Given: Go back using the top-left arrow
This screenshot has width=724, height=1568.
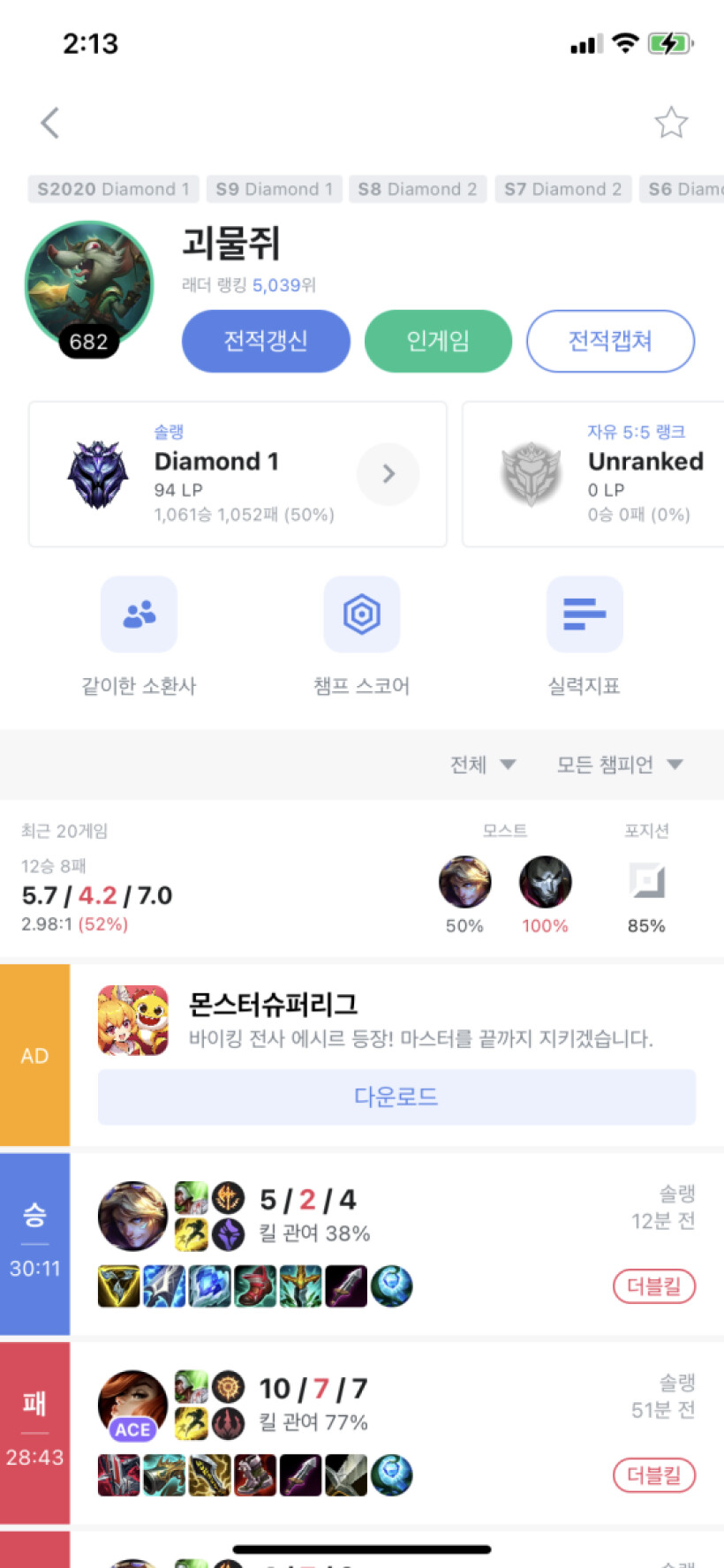Looking at the screenshot, I should 50,124.
